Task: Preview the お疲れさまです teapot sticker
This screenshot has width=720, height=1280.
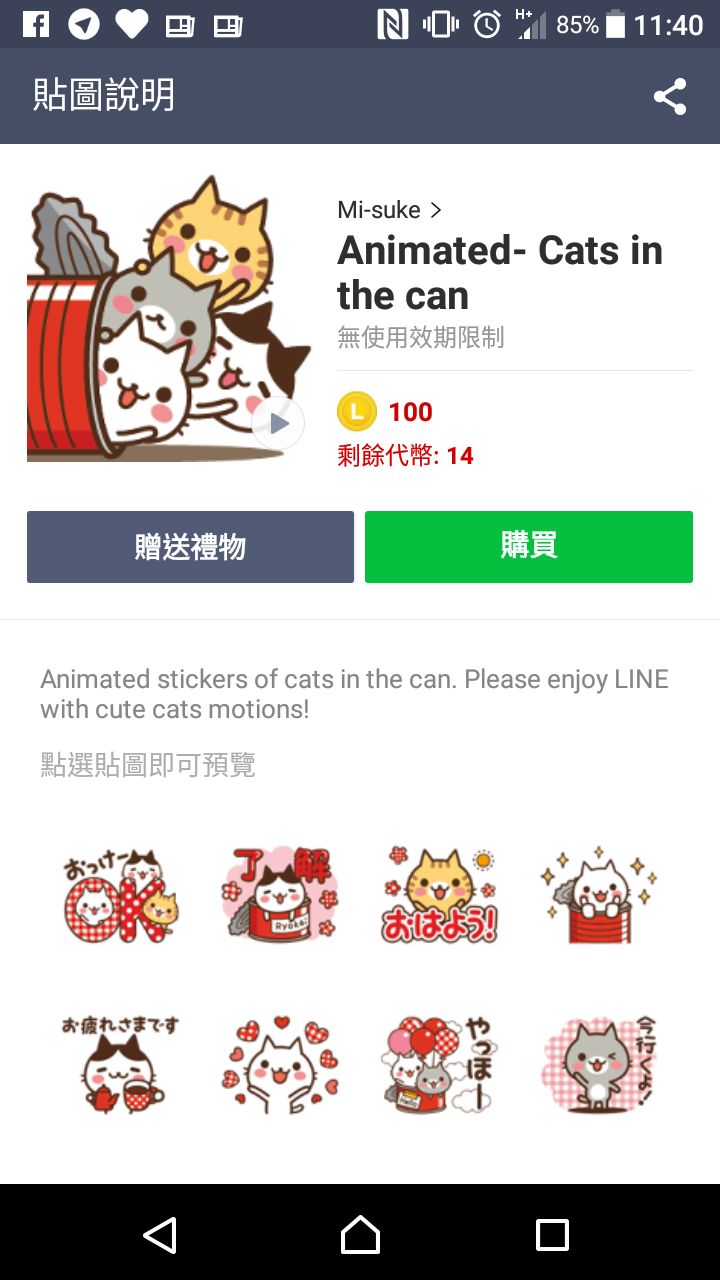Action: pos(120,1065)
